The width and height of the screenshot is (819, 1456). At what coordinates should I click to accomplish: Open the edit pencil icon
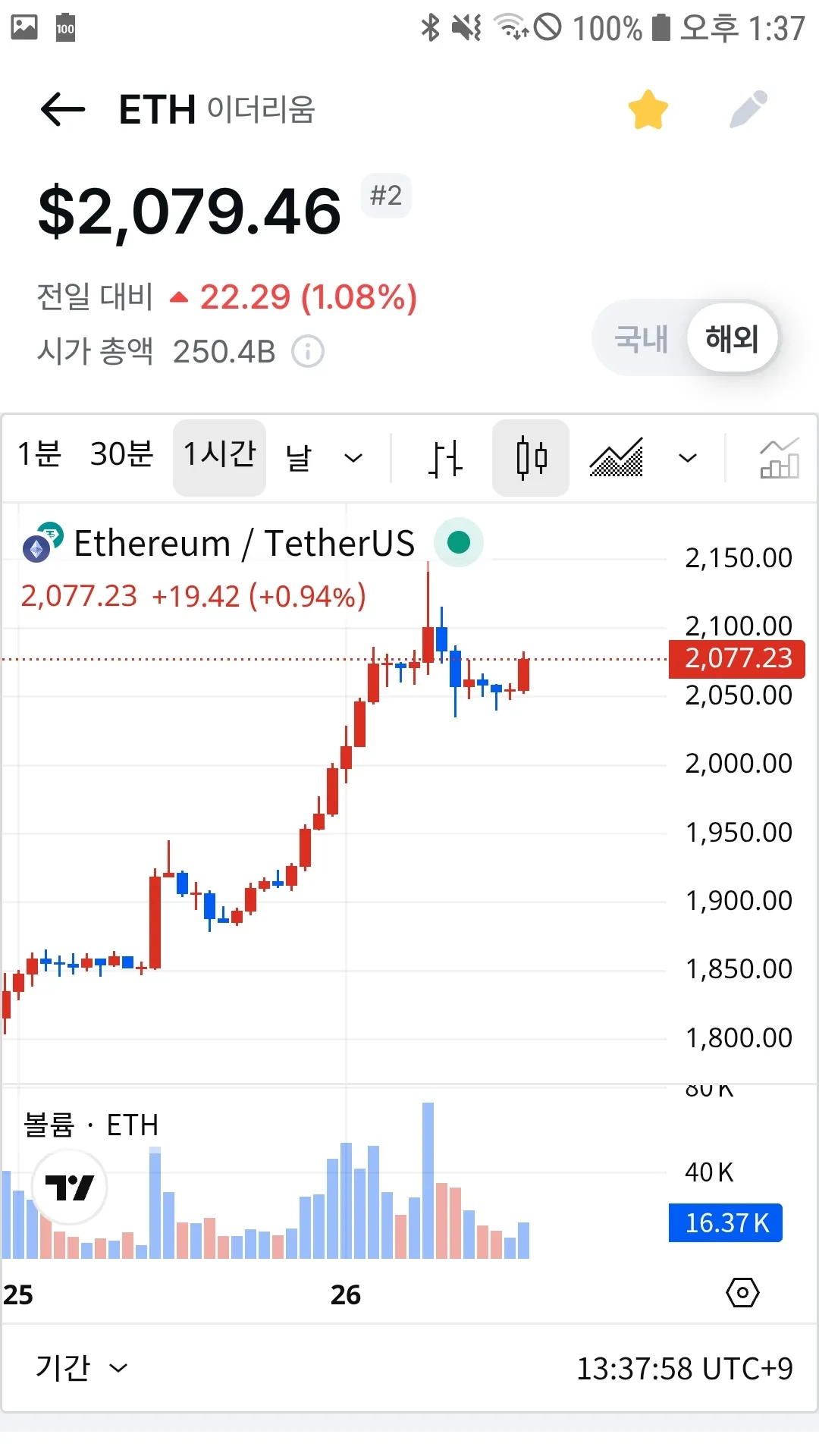pyautogui.click(x=748, y=110)
